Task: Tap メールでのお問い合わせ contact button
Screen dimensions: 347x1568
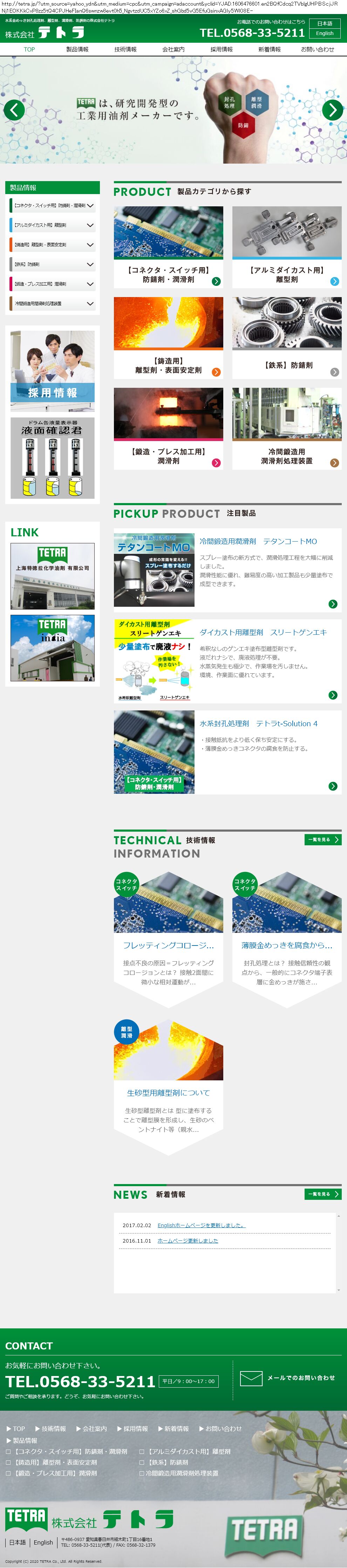Action: pyautogui.click(x=288, y=1377)
